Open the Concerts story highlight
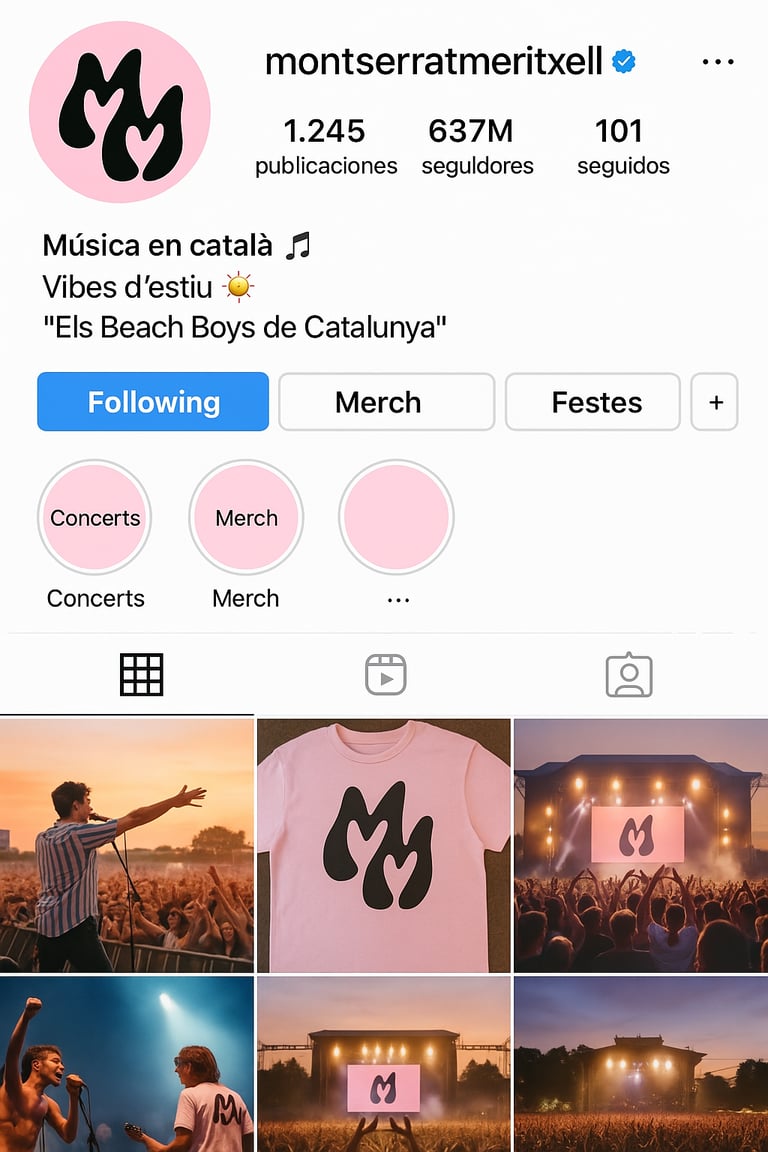 point(95,518)
